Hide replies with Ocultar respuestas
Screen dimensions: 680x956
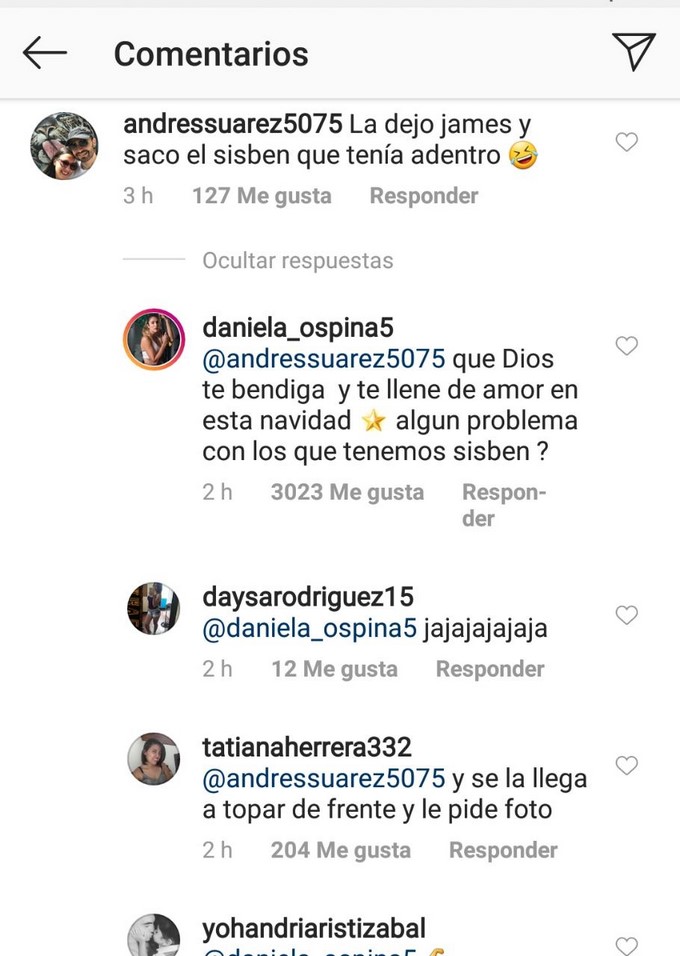coord(297,261)
